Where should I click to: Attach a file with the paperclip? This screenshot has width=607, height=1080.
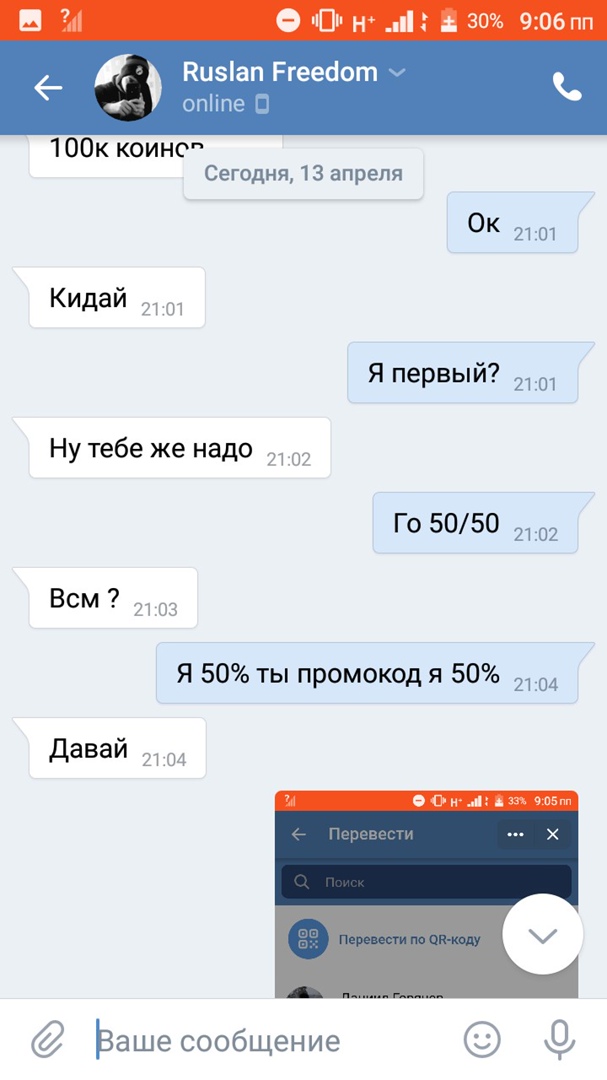click(47, 1041)
